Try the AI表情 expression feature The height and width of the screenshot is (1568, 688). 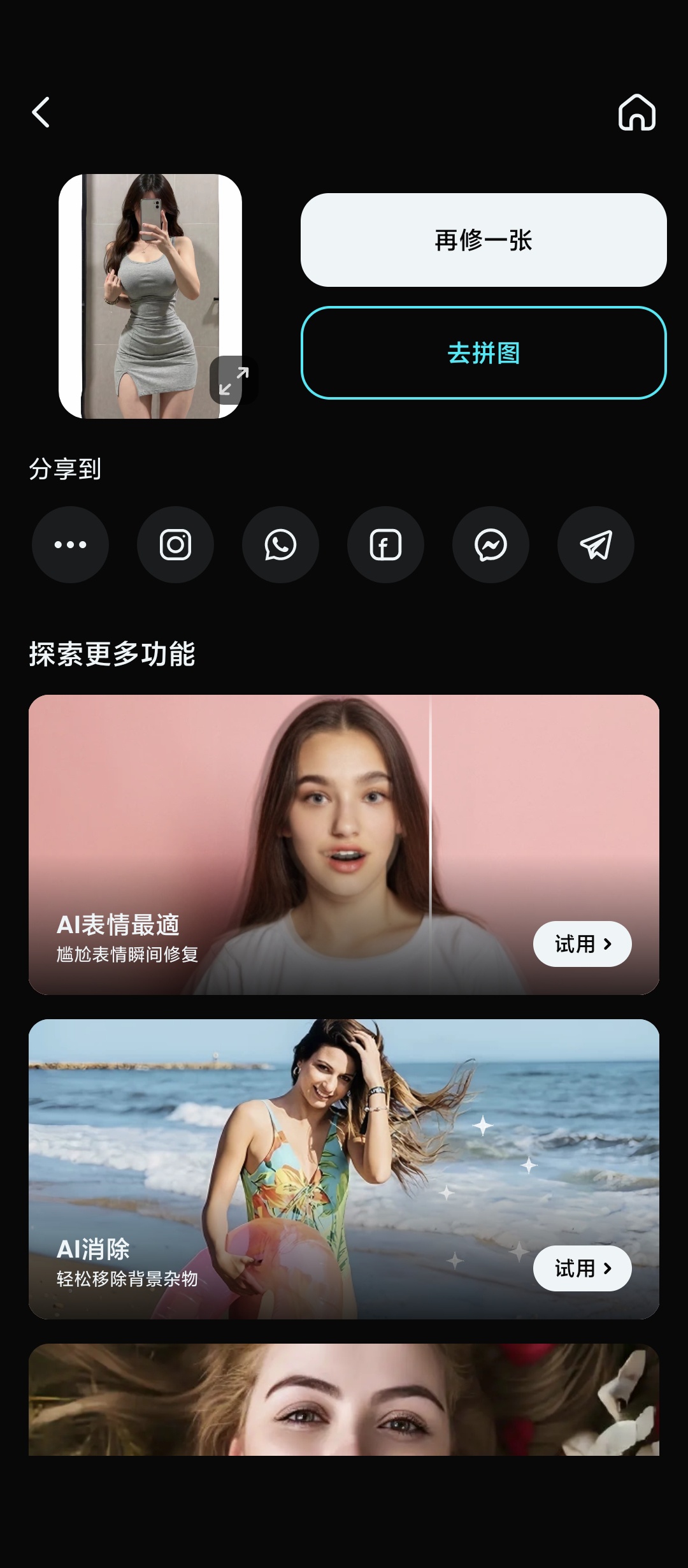582,944
